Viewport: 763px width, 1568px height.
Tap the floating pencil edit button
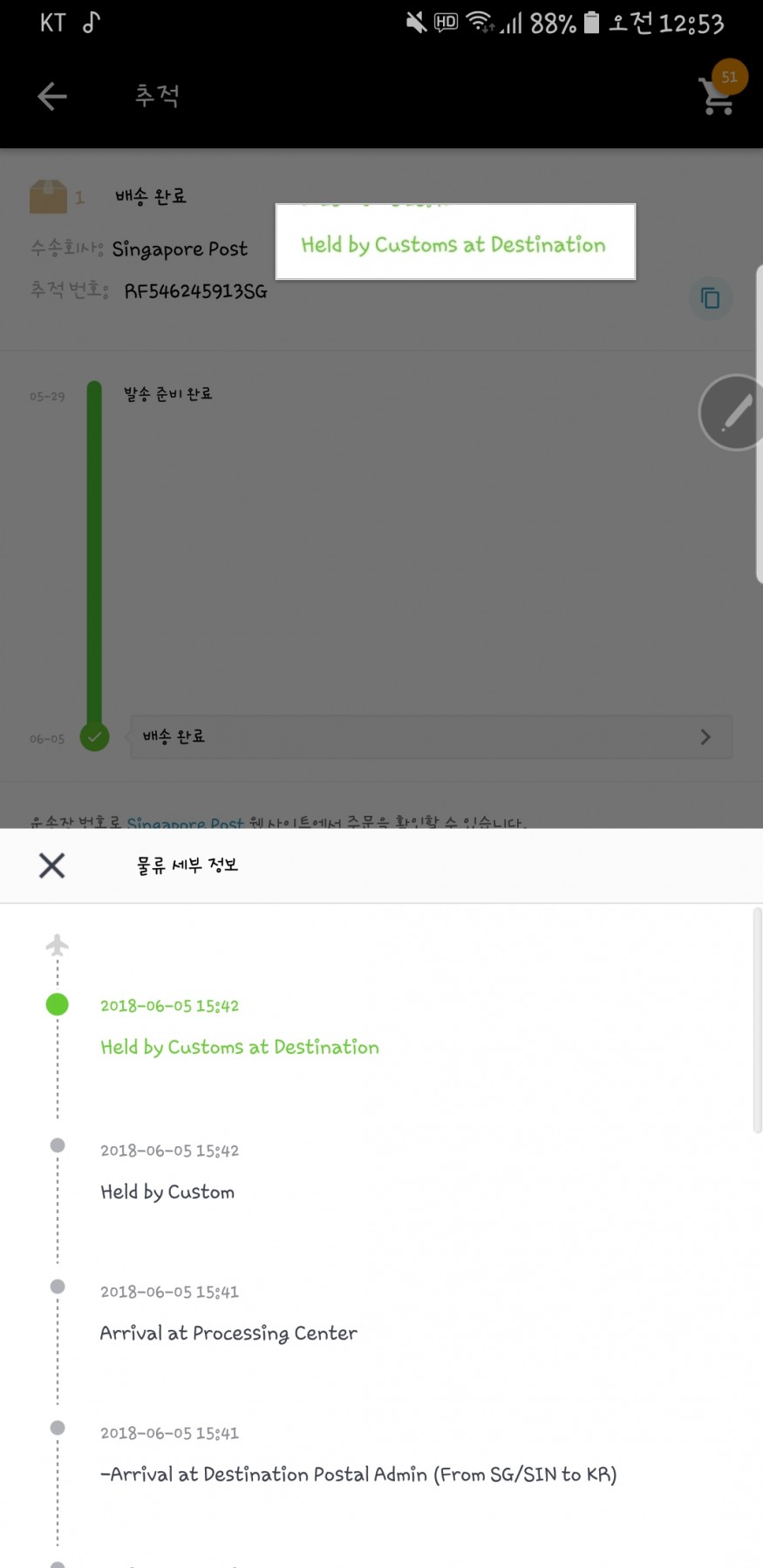(x=734, y=413)
